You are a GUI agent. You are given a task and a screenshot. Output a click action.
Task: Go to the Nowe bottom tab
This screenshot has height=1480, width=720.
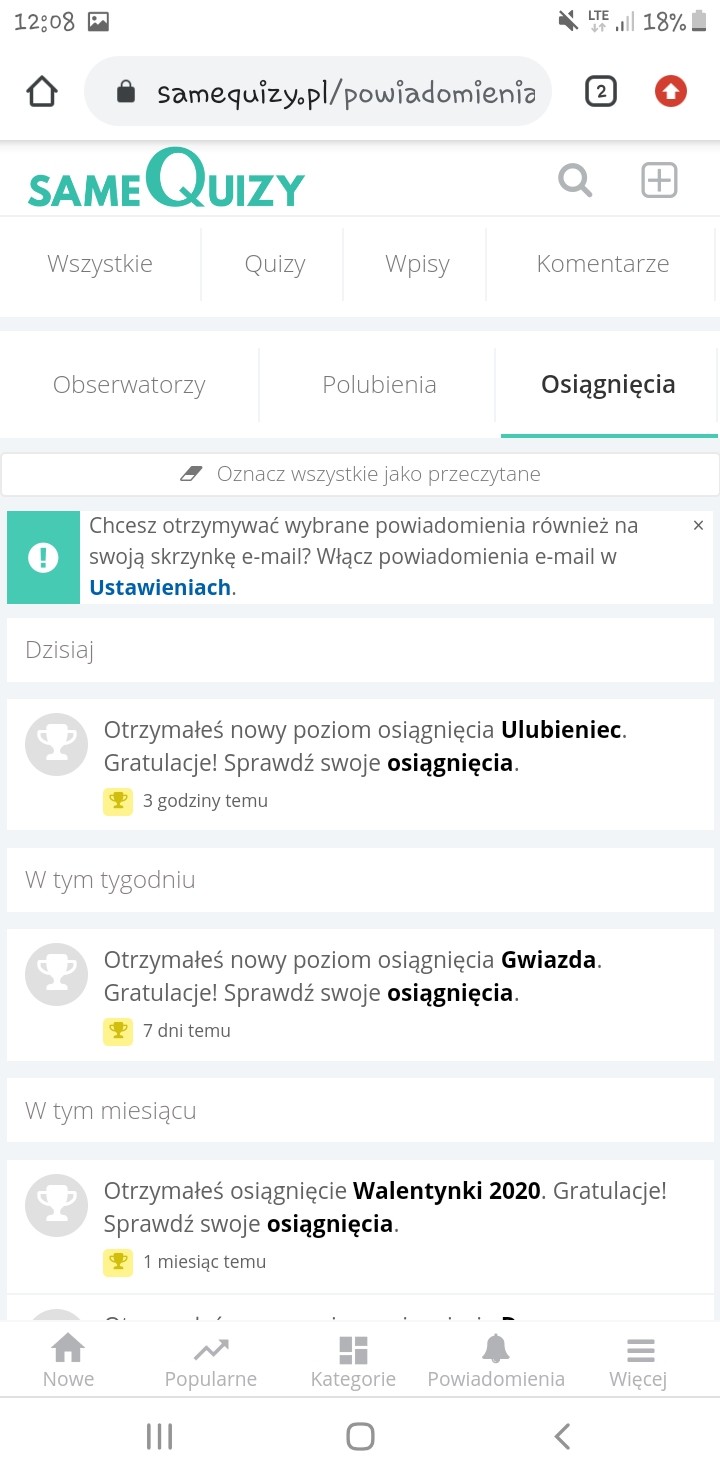[x=68, y=1362]
